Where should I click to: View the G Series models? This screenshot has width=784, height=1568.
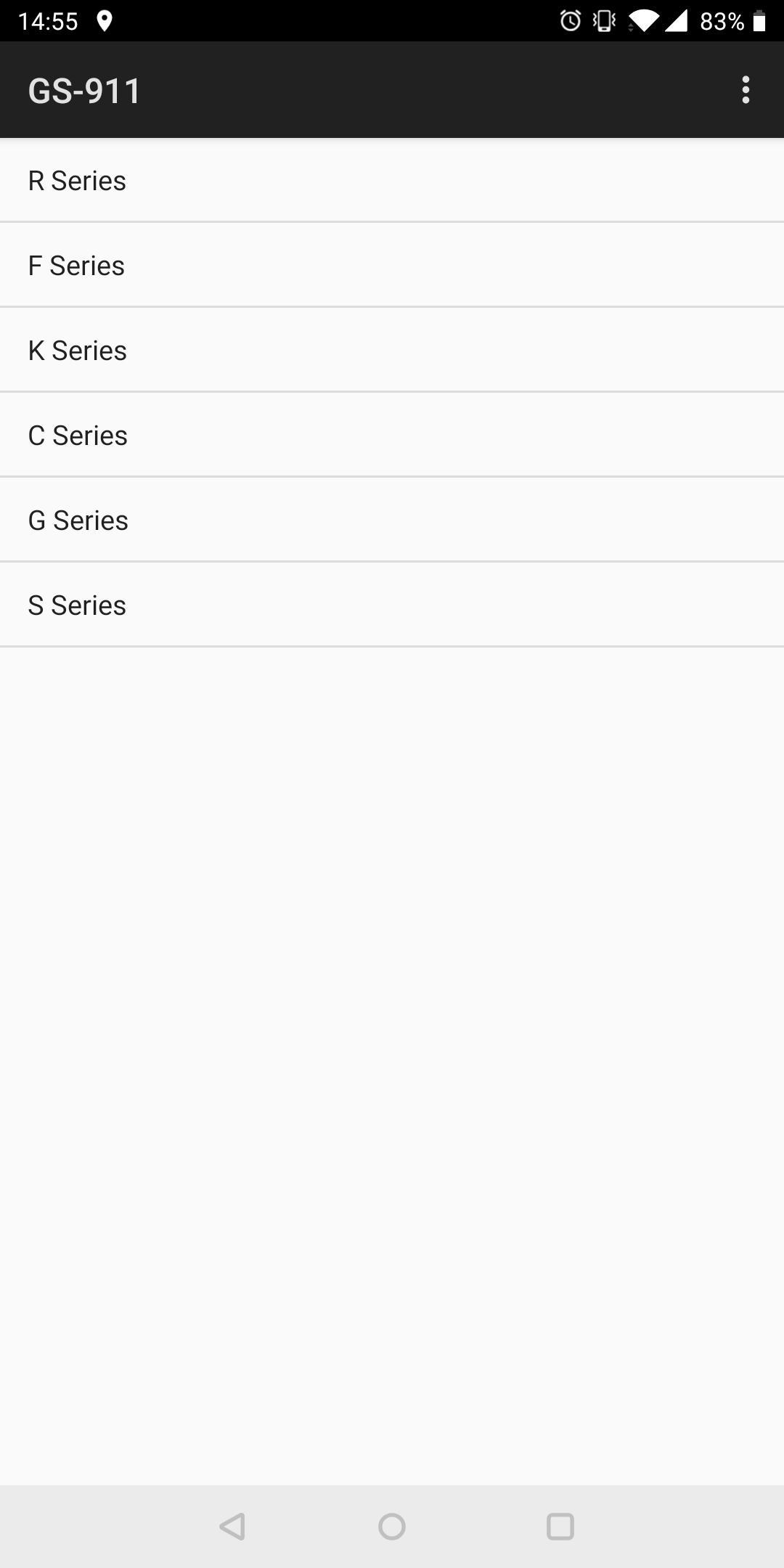coord(392,520)
